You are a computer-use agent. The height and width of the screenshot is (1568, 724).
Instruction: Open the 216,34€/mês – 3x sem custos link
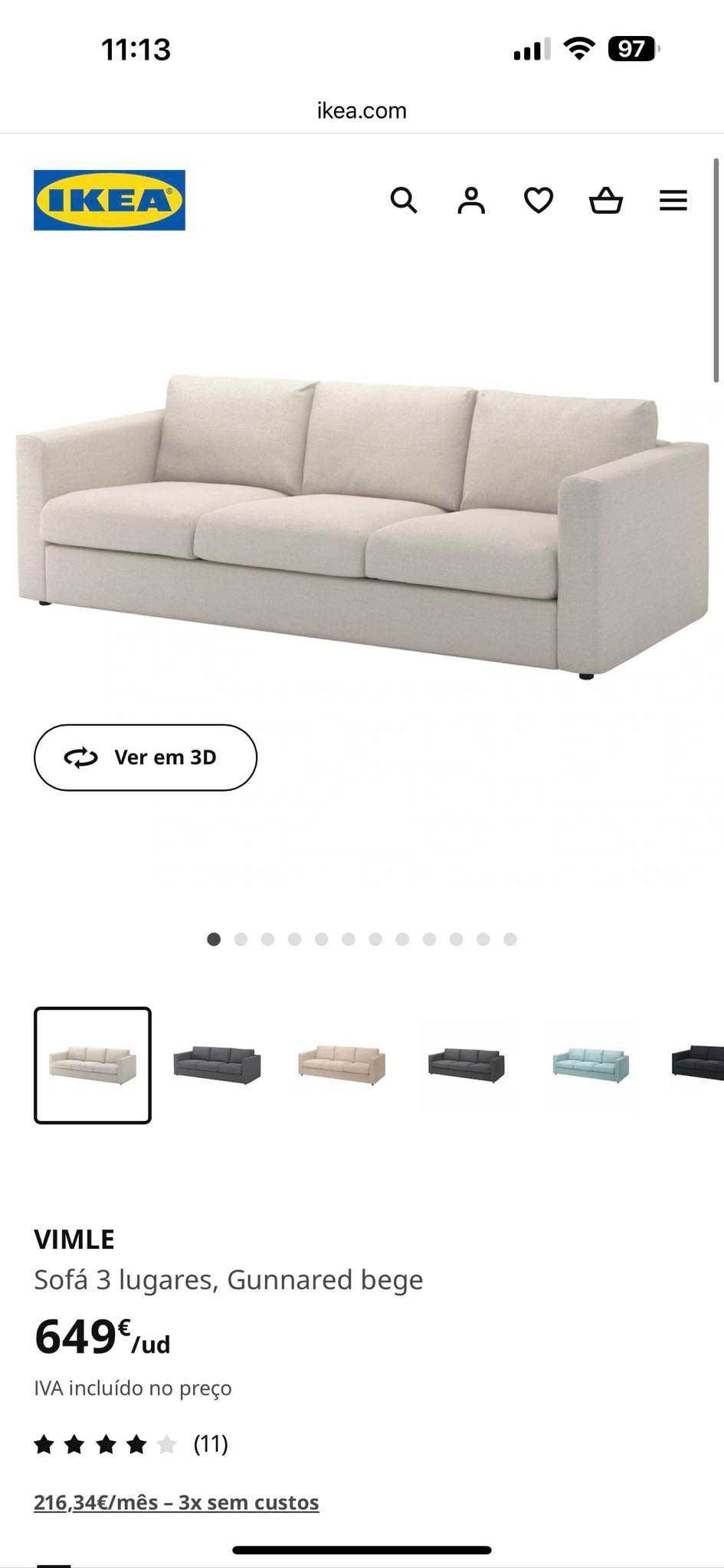click(176, 1502)
